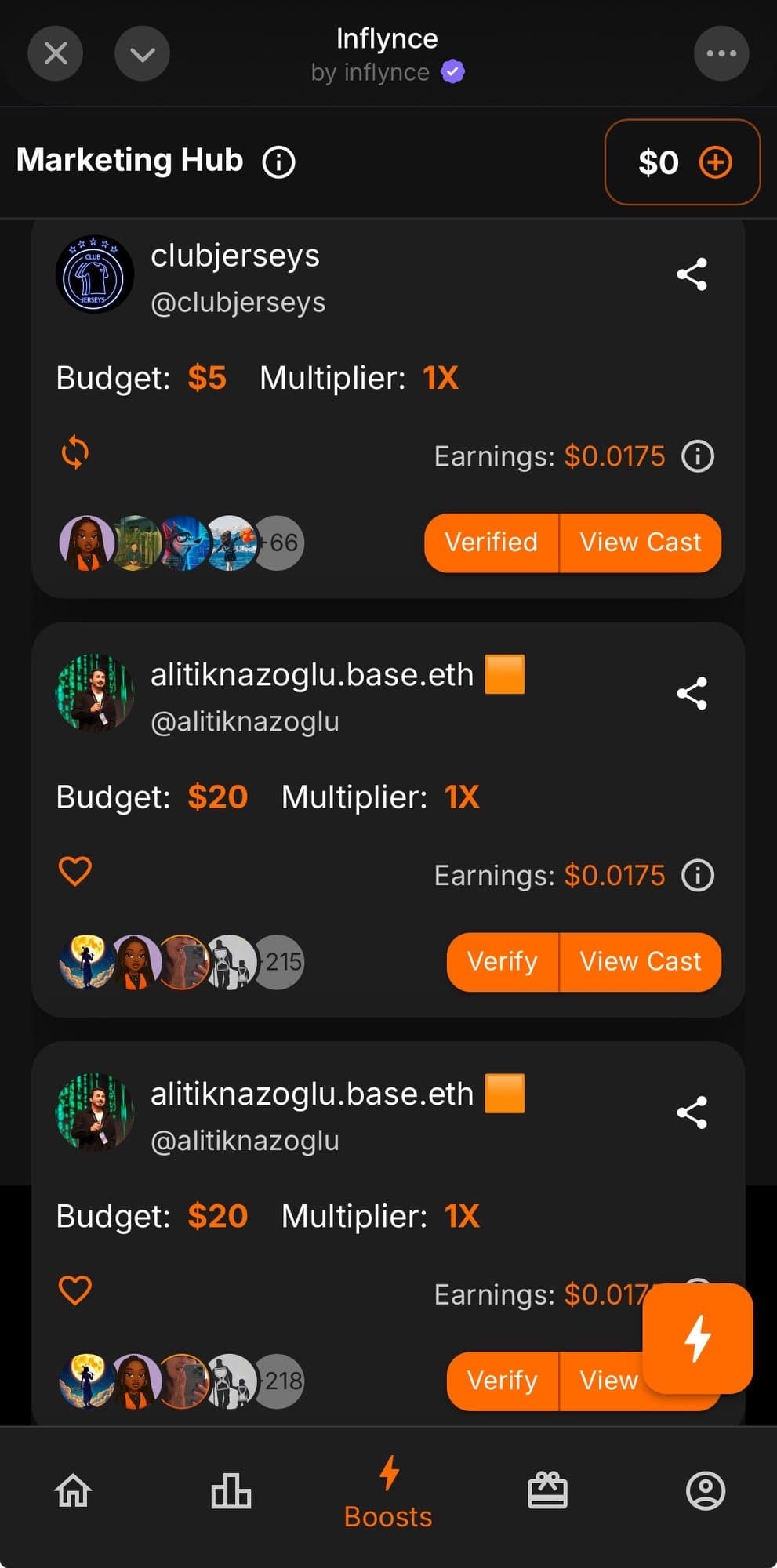This screenshot has height=1568, width=777.
Task: Switch to the profile tab
Action: coord(706,1491)
